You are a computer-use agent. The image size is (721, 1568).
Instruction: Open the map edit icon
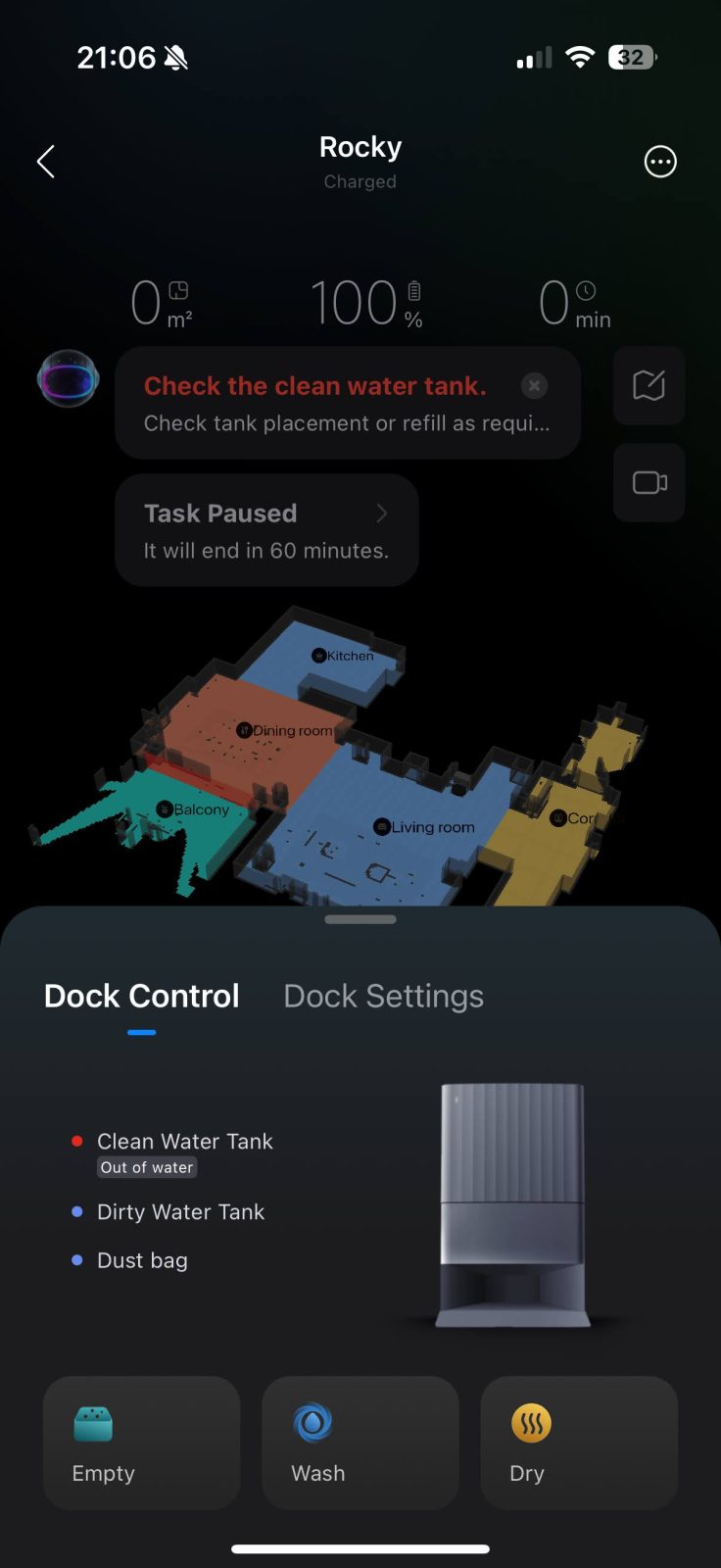click(x=649, y=385)
